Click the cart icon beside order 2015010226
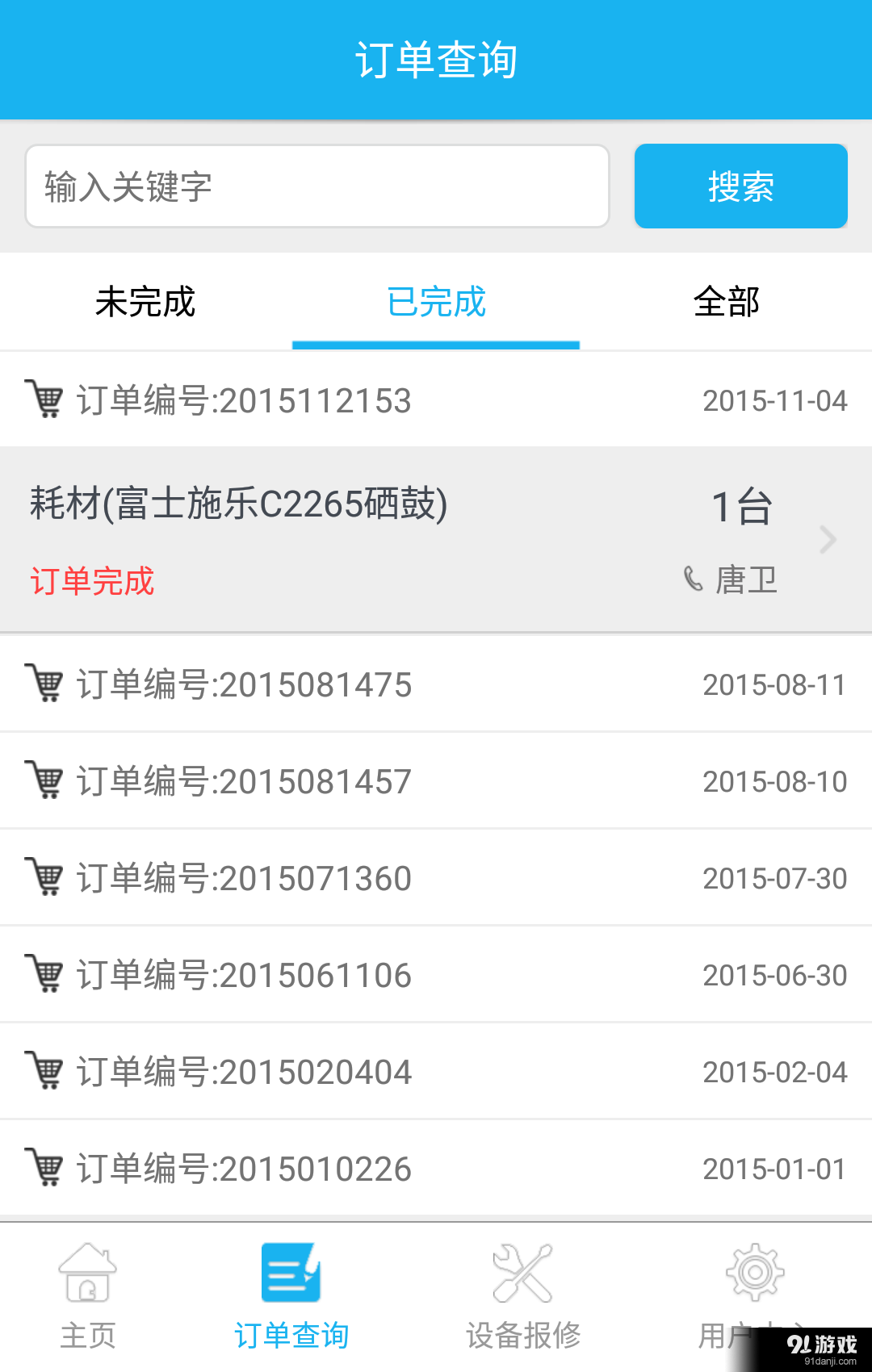Screen dimensions: 872x1372 pos(44,1168)
